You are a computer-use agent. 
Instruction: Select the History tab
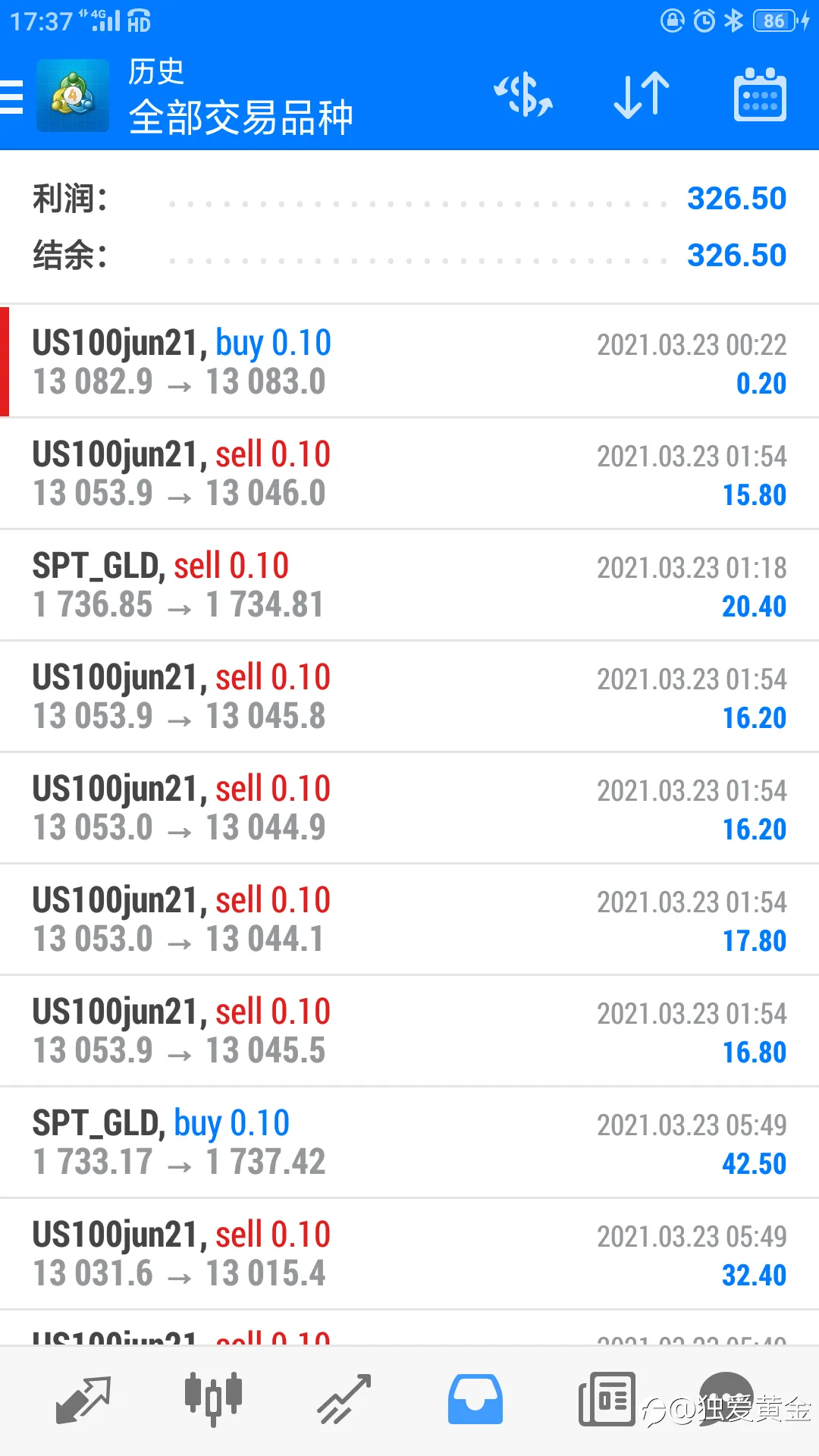475,1399
